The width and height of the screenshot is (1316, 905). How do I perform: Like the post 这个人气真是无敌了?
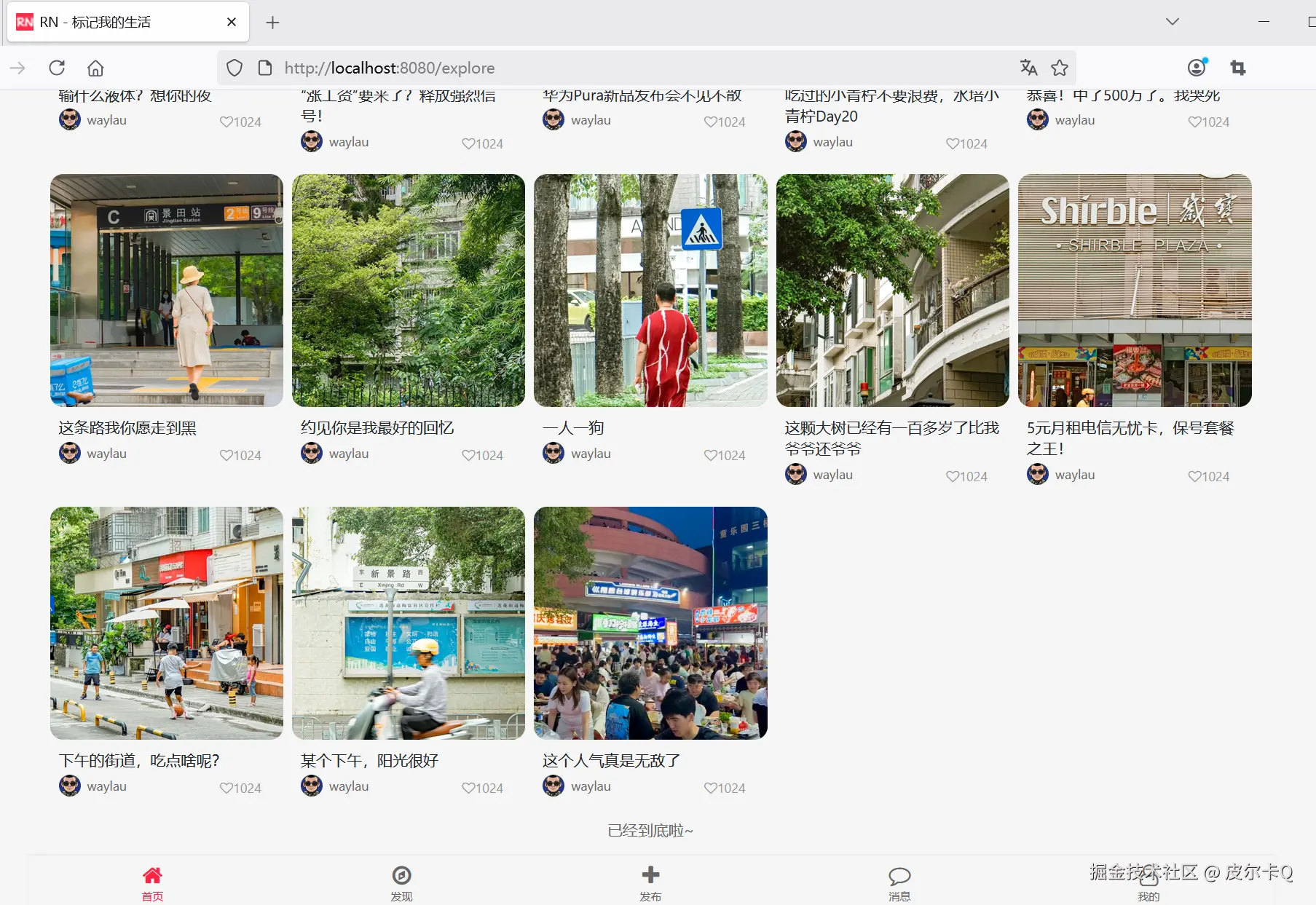coord(711,788)
